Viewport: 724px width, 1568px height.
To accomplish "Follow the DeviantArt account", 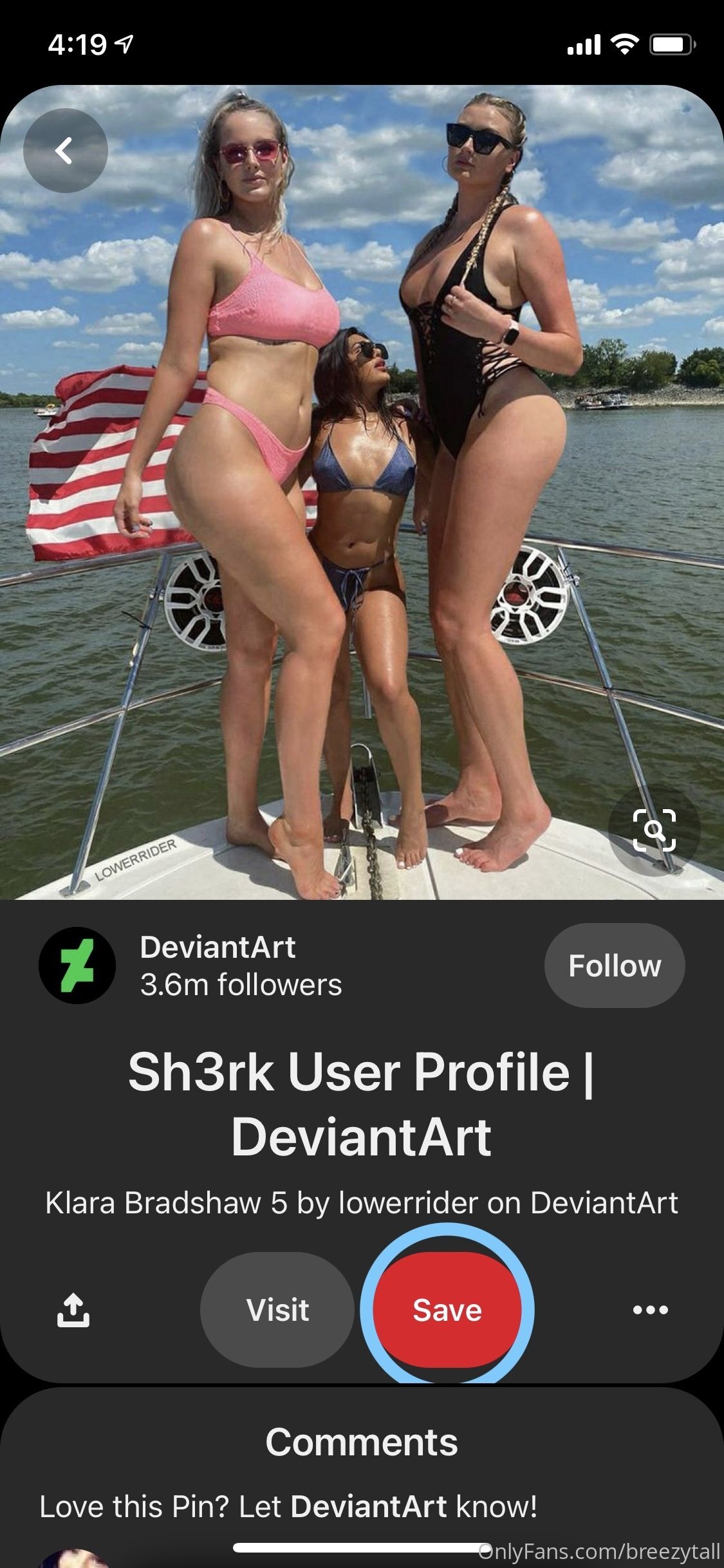I will (x=615, y=966).
